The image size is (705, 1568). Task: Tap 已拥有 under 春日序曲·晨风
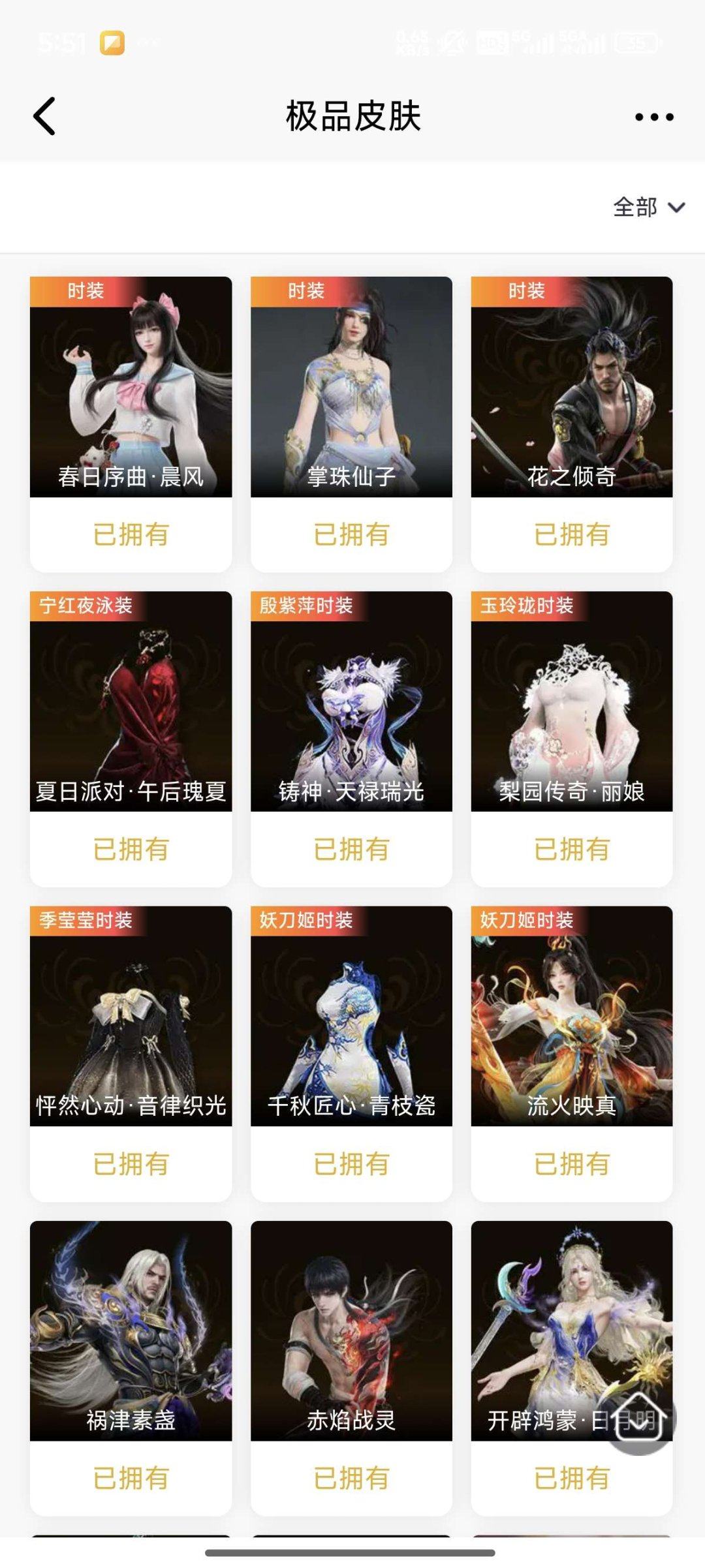pyautogui.click(x=130, y=536)
